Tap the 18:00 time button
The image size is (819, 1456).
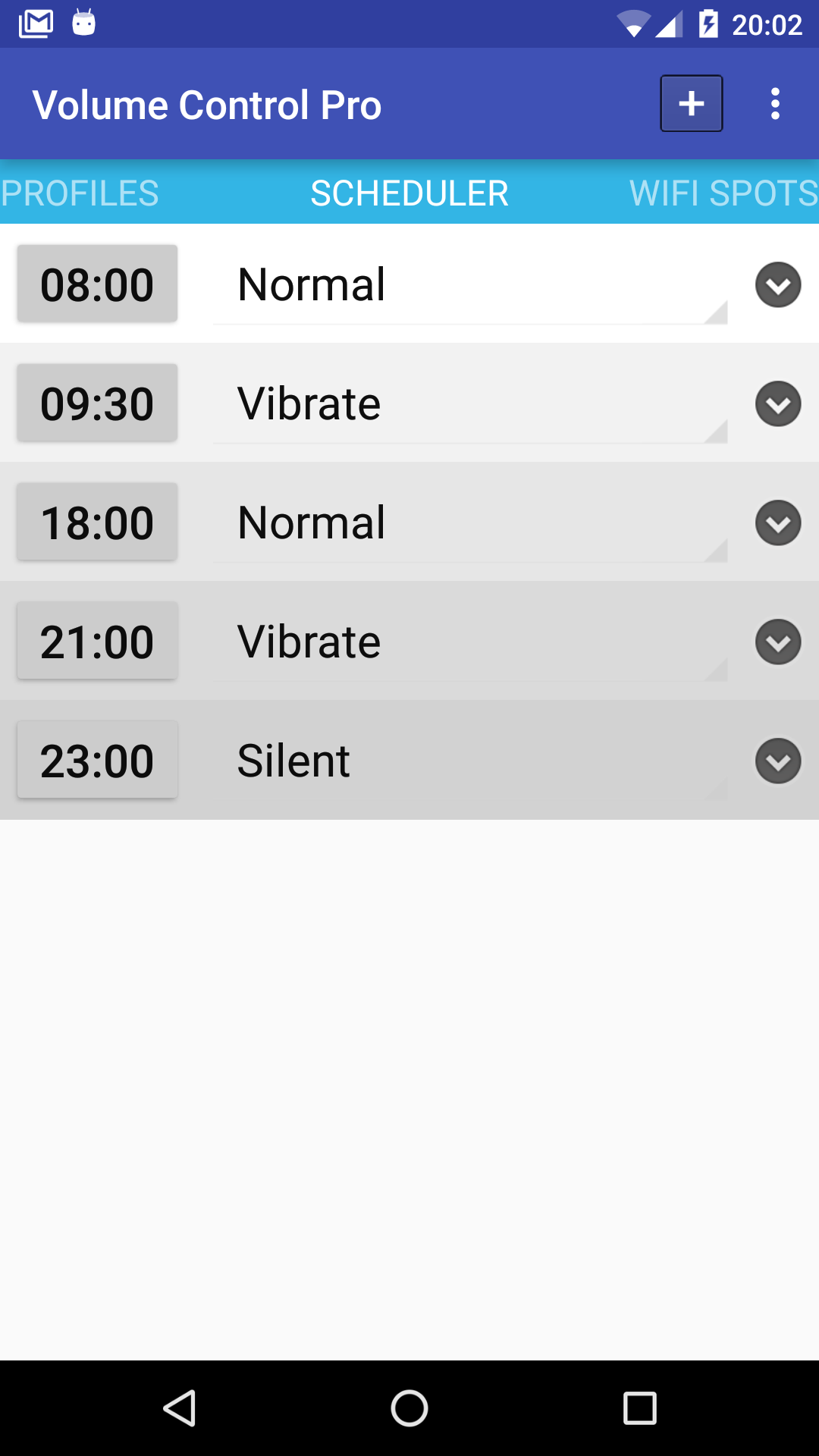[97, 522]
